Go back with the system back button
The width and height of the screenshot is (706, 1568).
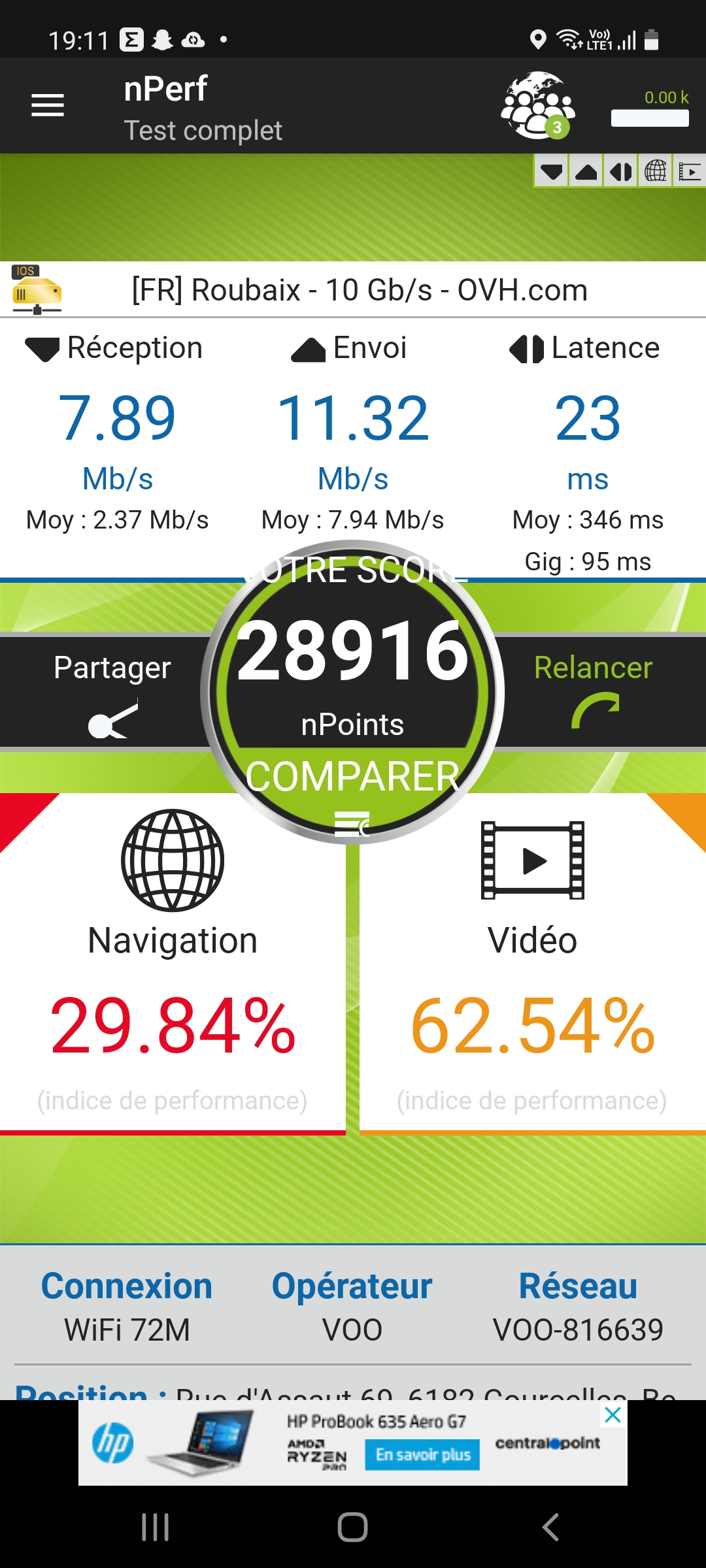click(x=550, y=1527)
